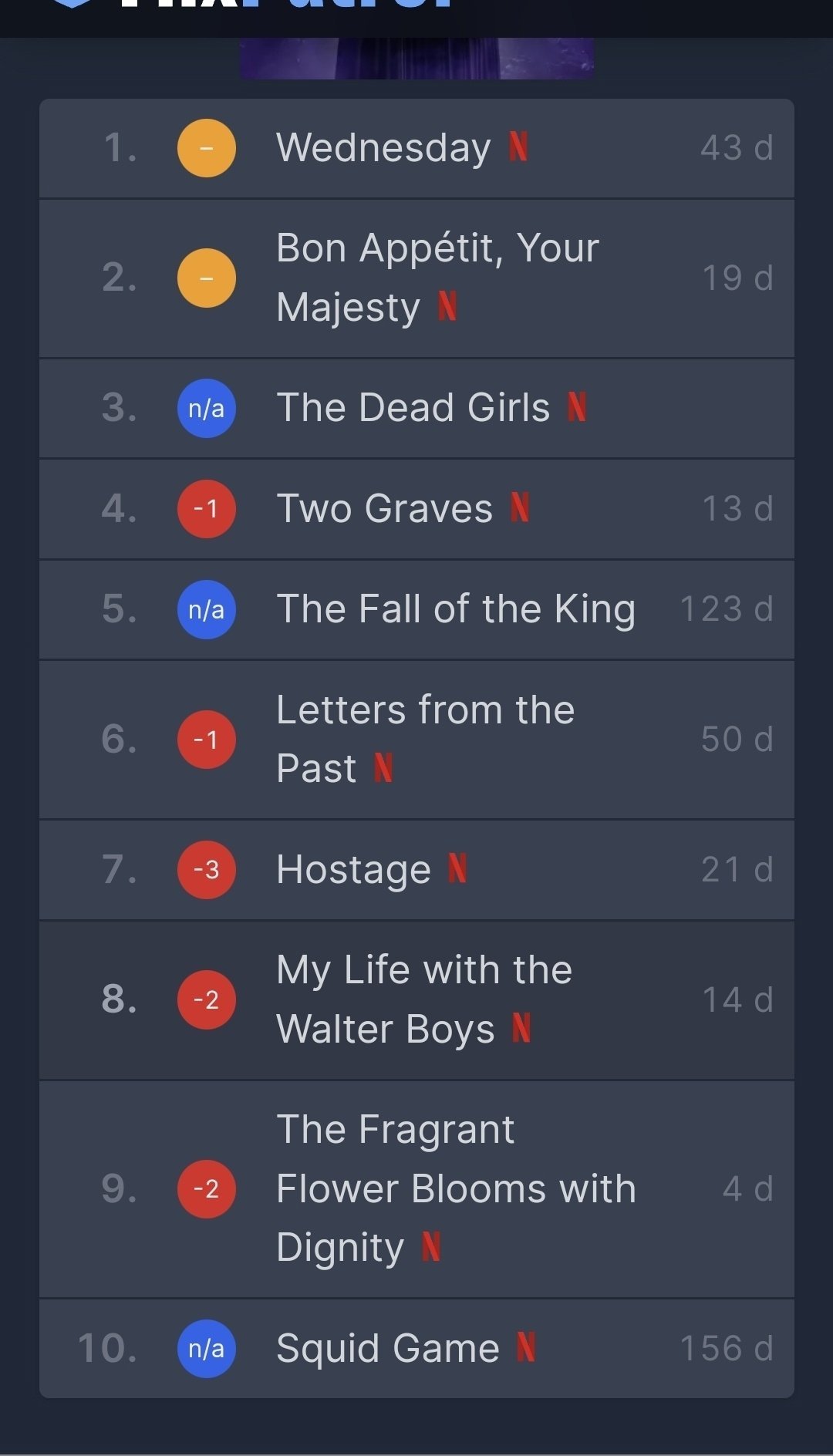Open Bon Appétit, Your Majesty
The image size is (833, 1456).
437,278
